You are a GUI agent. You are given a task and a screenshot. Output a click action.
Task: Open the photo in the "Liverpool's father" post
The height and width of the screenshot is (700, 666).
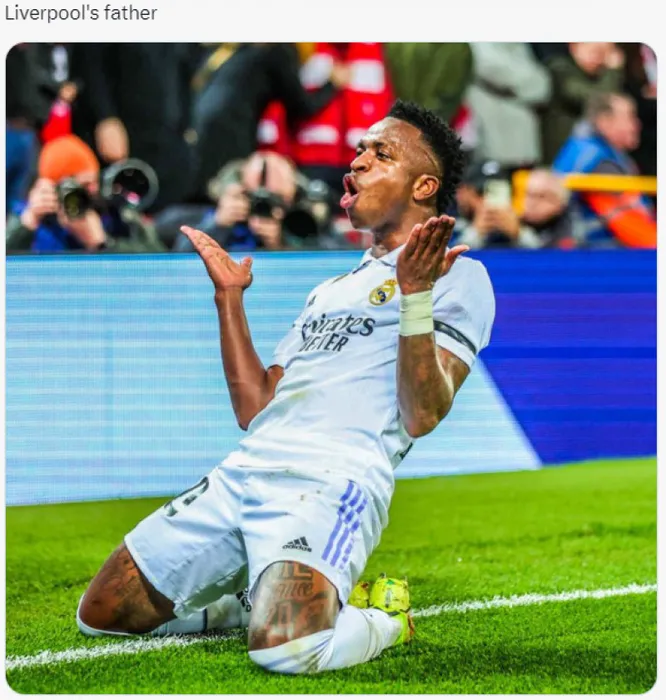331,368
